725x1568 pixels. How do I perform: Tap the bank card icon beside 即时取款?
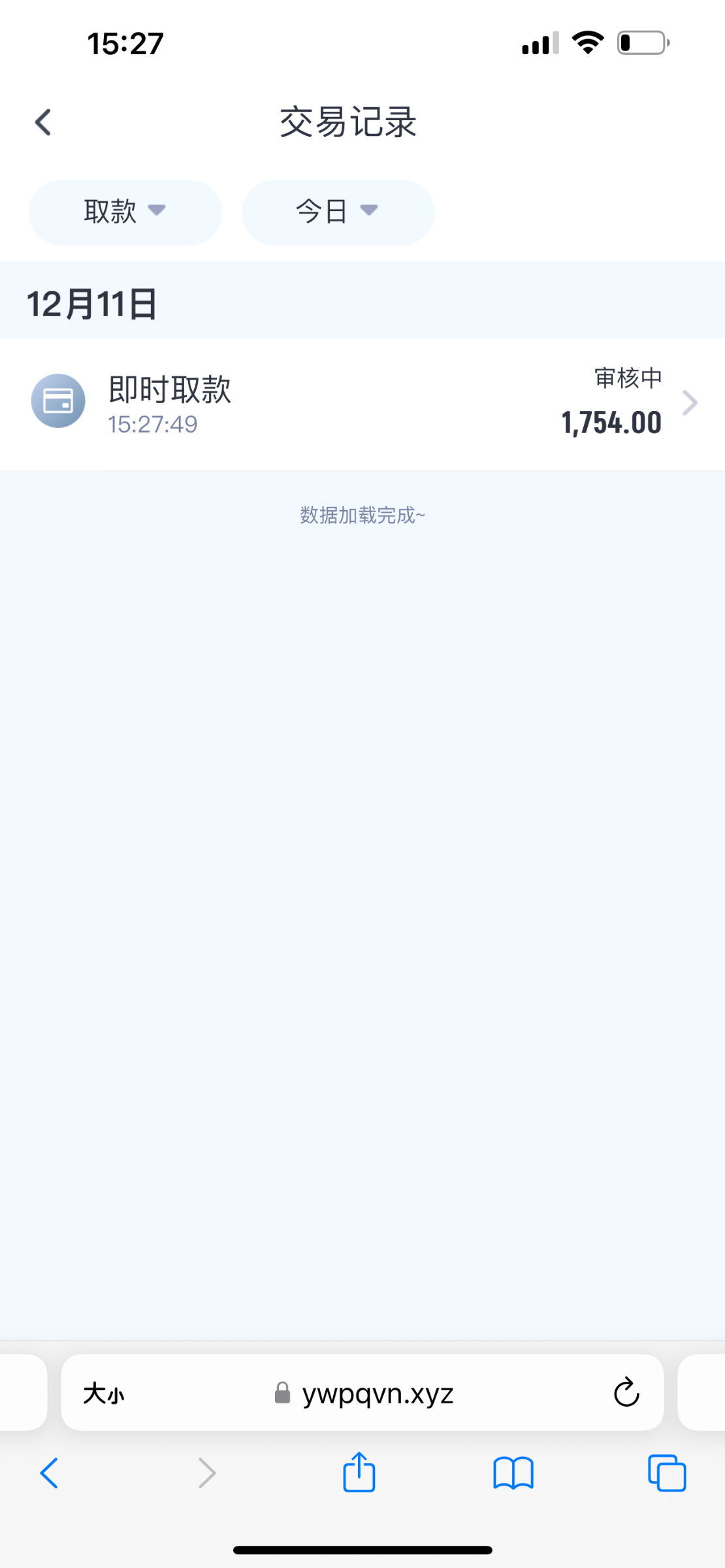58,400
